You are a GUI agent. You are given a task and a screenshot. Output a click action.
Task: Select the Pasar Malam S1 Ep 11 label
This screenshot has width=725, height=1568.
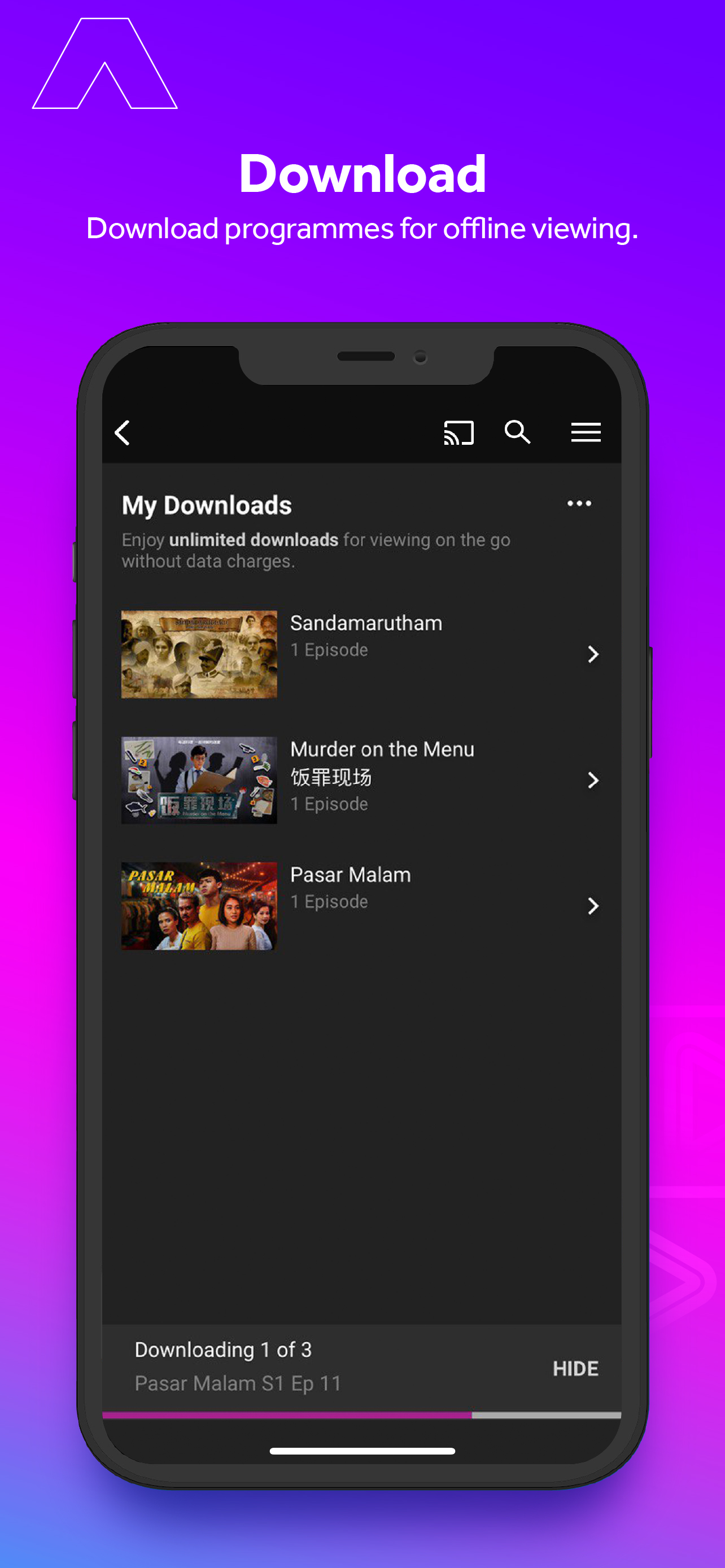point(238,1383)
